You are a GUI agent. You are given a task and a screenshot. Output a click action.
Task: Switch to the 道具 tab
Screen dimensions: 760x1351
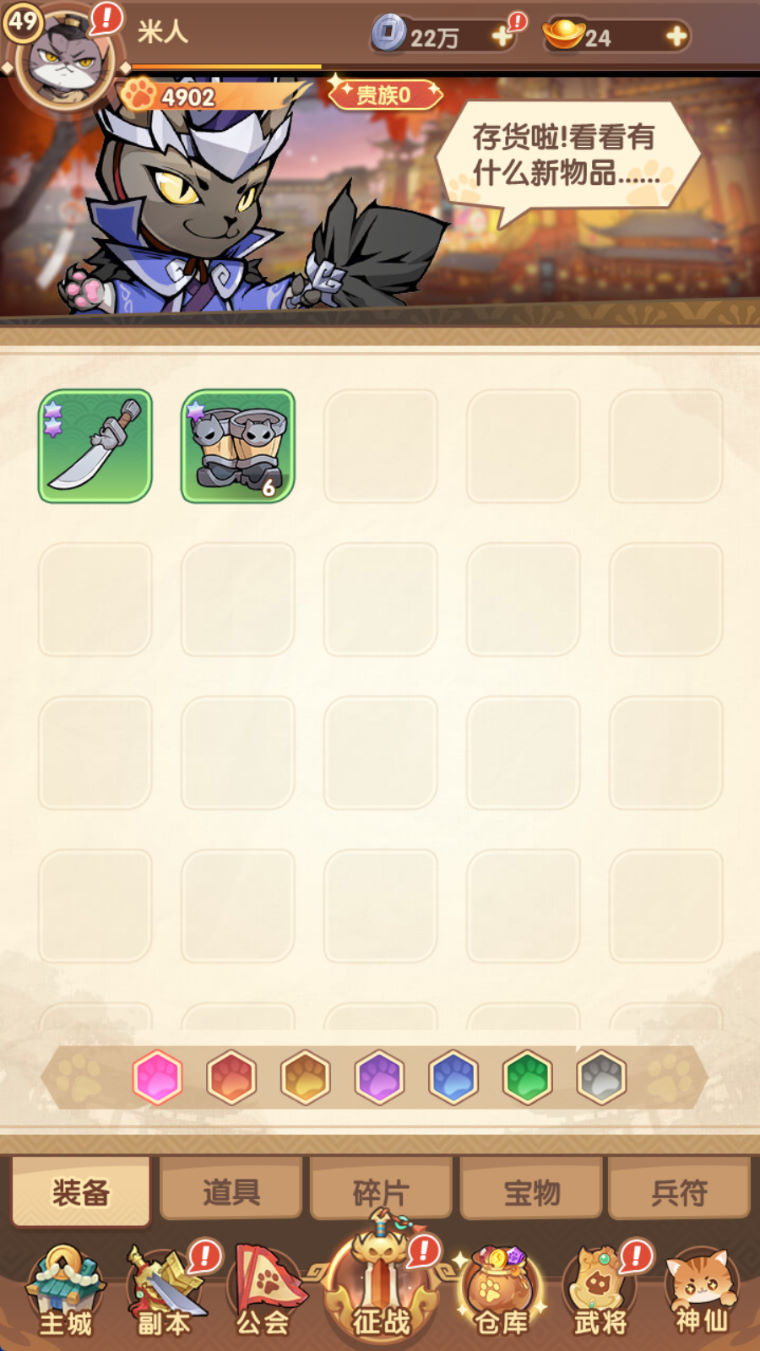click(231, 1191)
